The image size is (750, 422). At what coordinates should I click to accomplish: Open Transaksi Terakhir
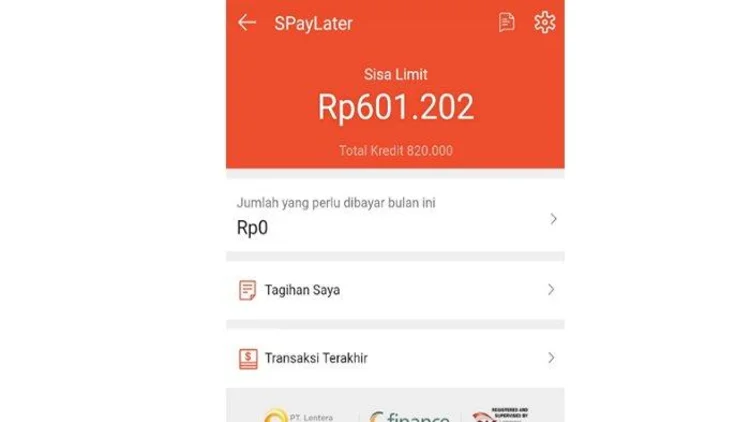(395, 357)
